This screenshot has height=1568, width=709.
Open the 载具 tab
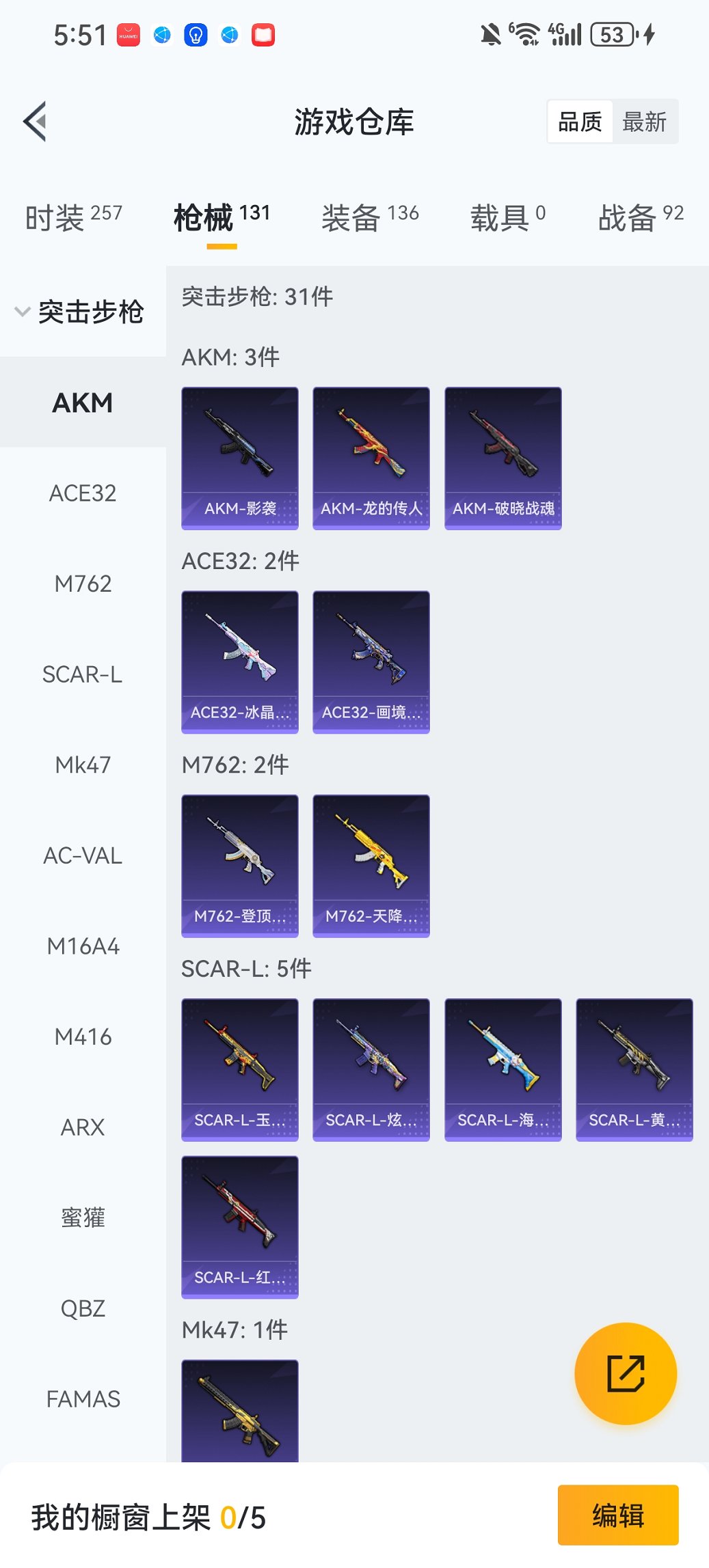click(x=507, y=217)
